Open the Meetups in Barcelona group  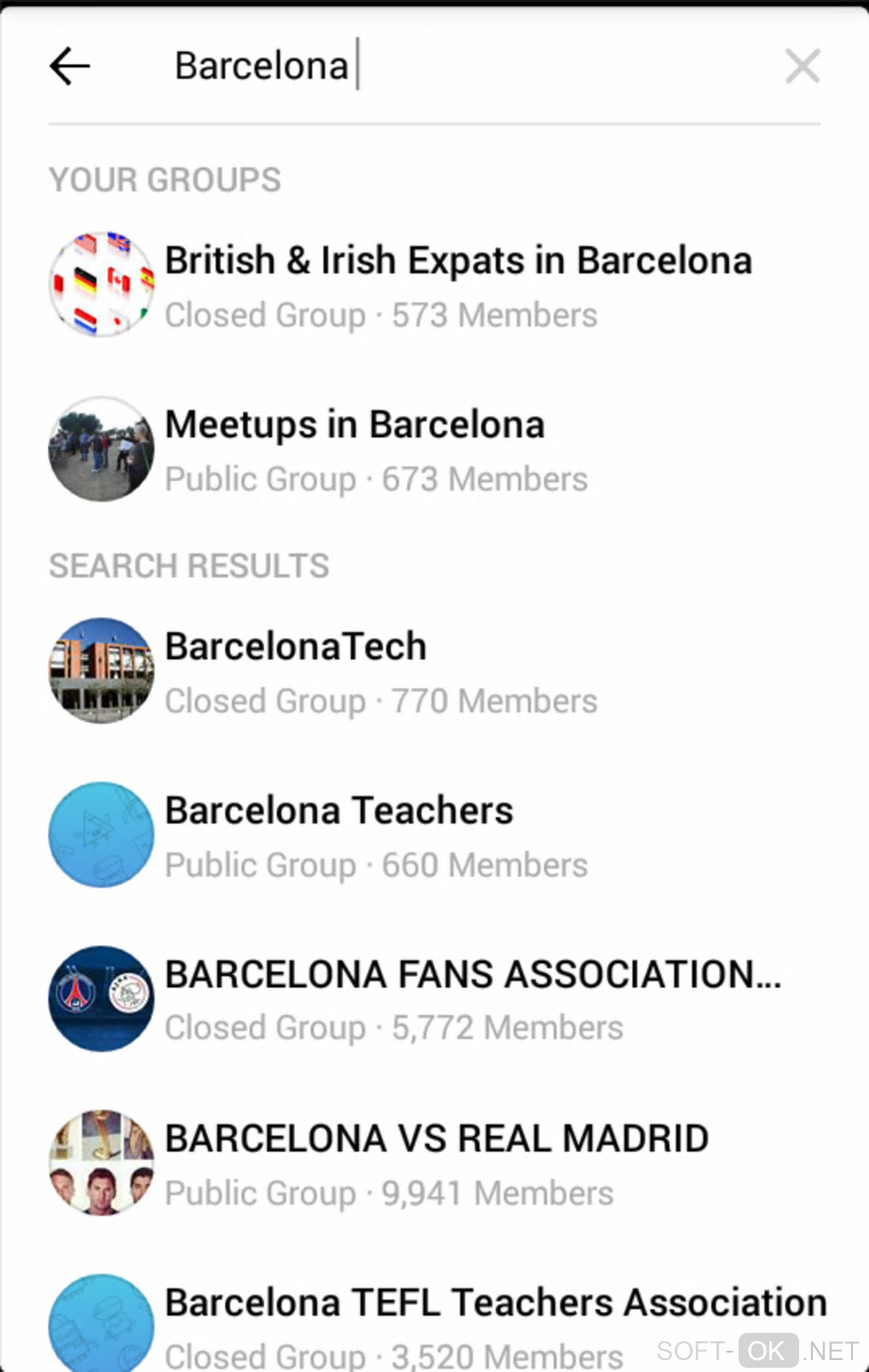(355, 450)
